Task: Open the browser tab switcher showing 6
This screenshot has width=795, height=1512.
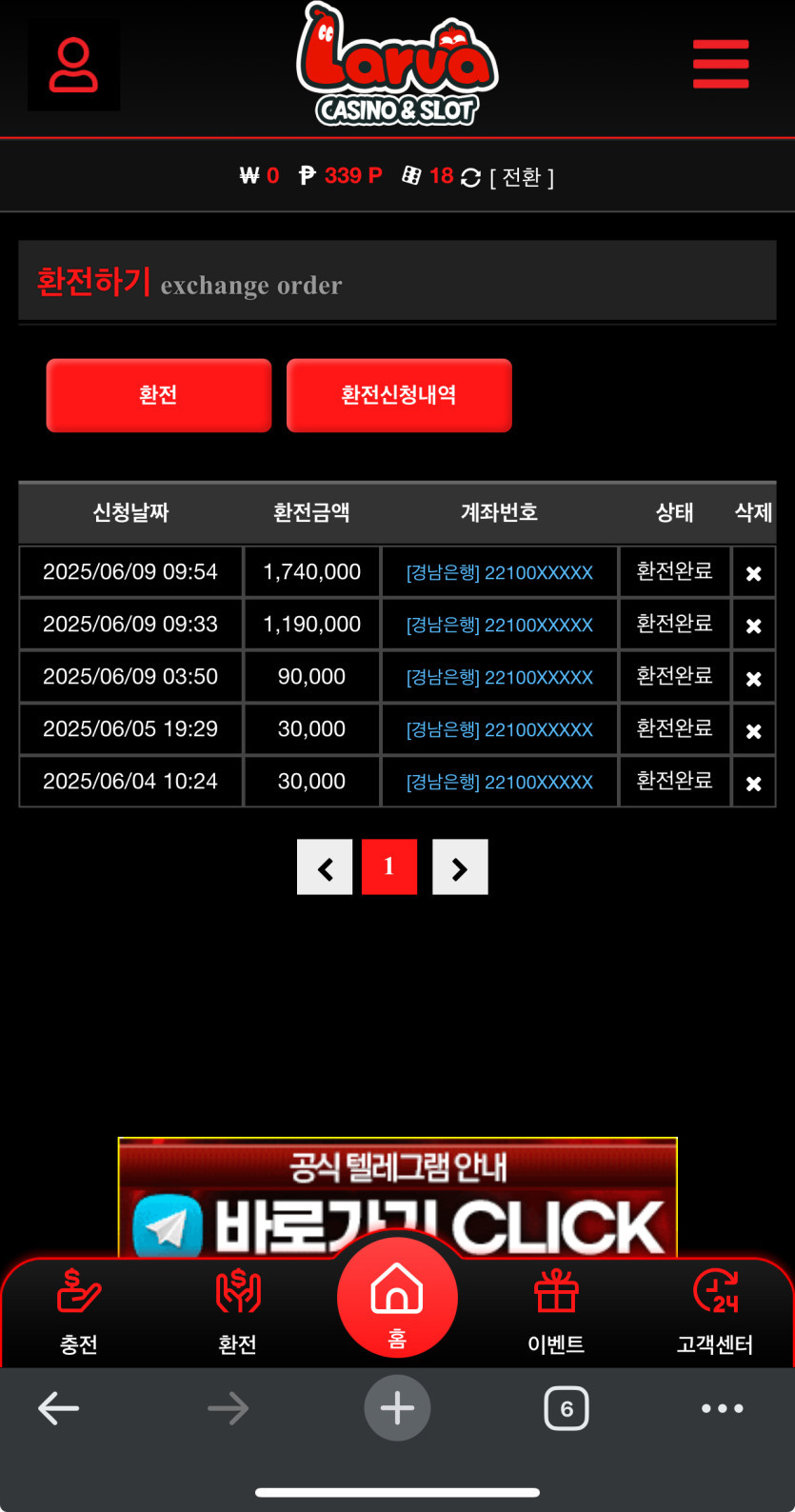Action: point(566,1408)
